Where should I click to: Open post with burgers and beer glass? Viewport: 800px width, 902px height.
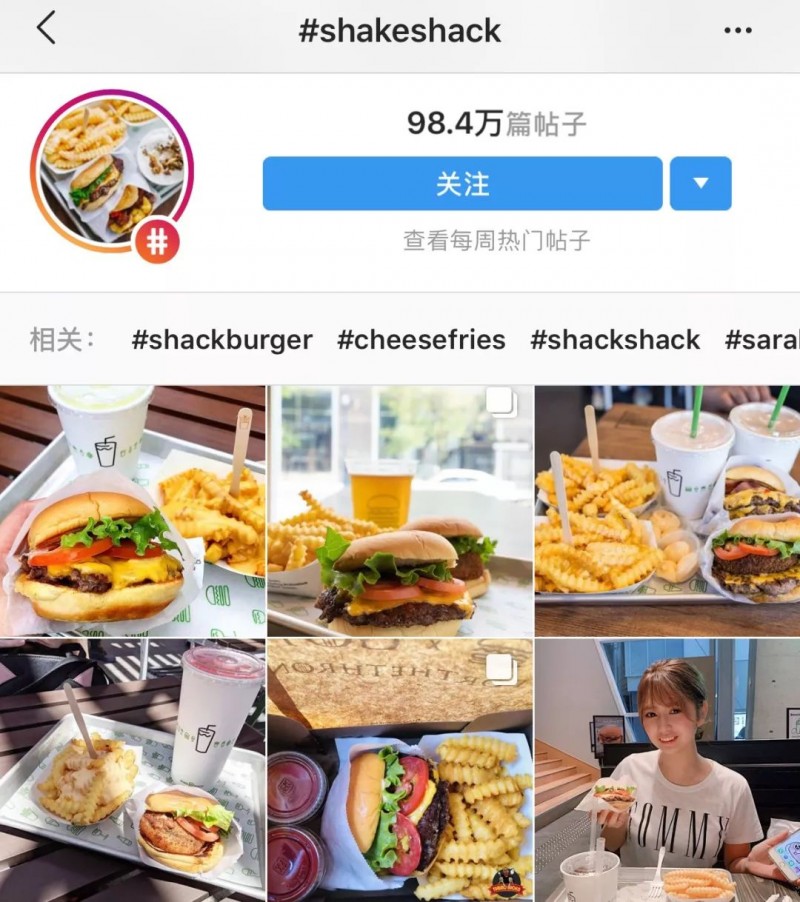pyautogui.click(x=400, y=511)
